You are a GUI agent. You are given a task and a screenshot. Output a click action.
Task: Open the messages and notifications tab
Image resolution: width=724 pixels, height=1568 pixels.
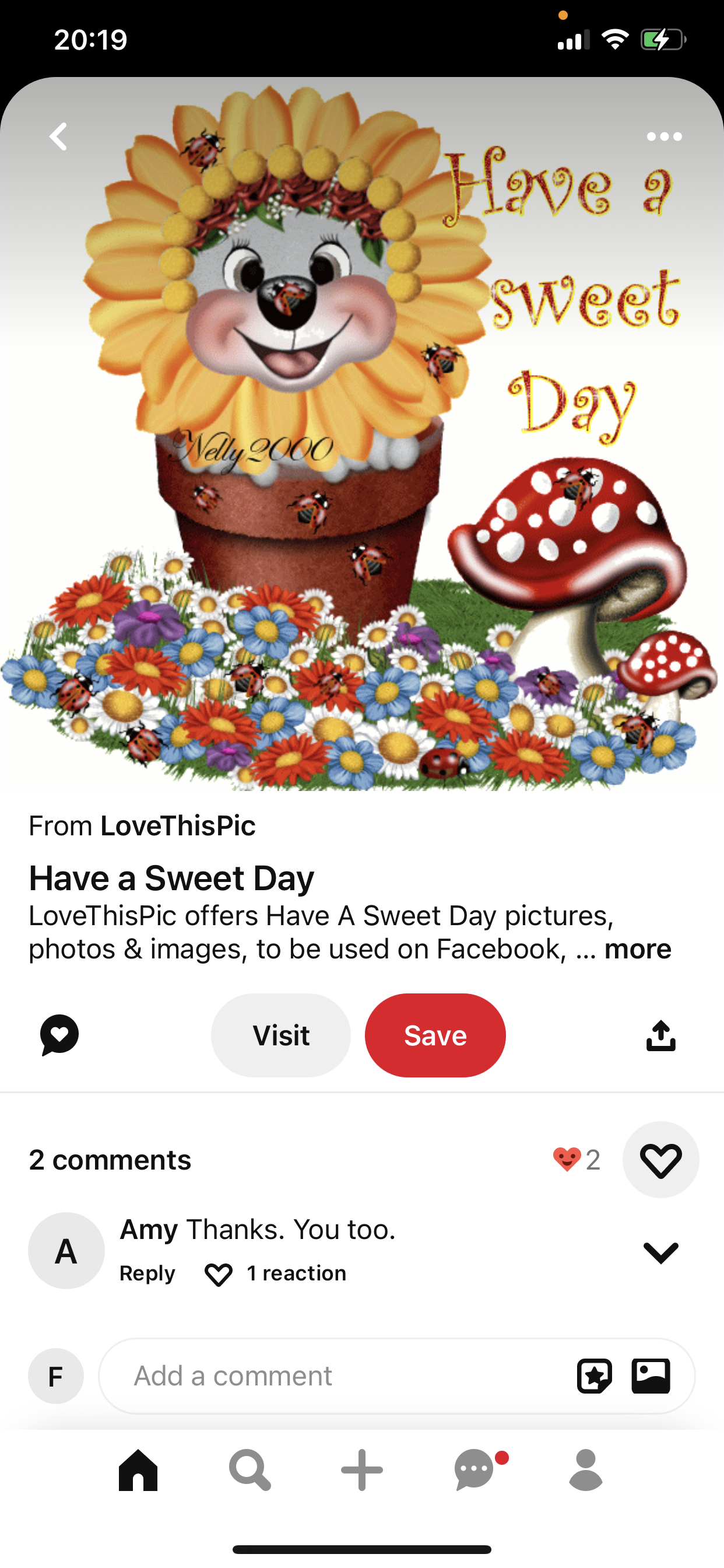tap(475, 1470)
